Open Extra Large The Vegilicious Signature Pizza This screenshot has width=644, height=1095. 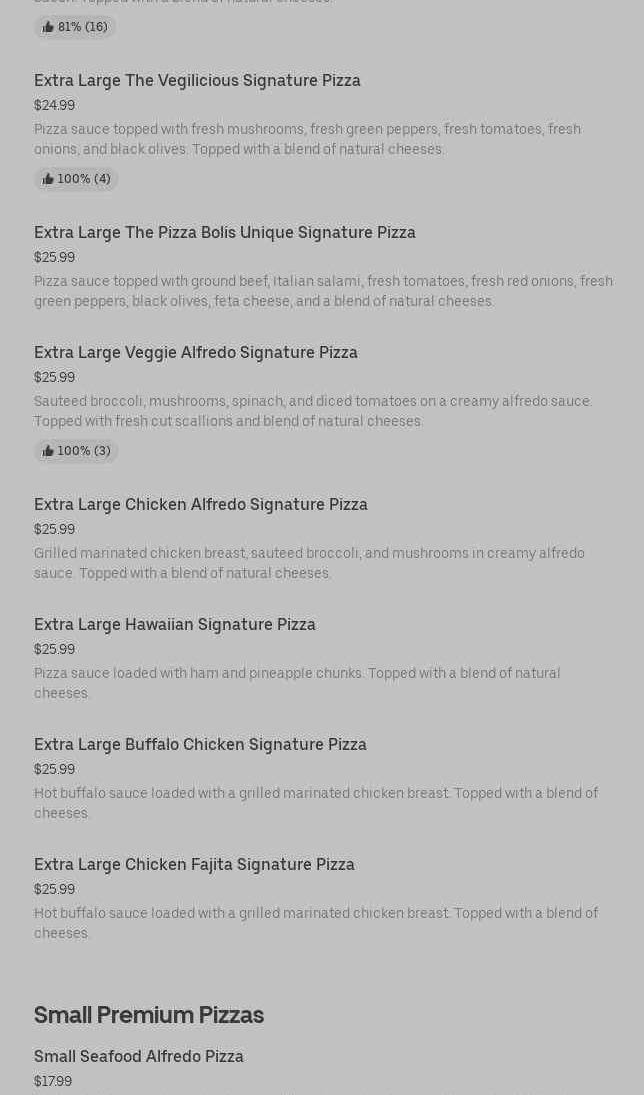[197, 80]
